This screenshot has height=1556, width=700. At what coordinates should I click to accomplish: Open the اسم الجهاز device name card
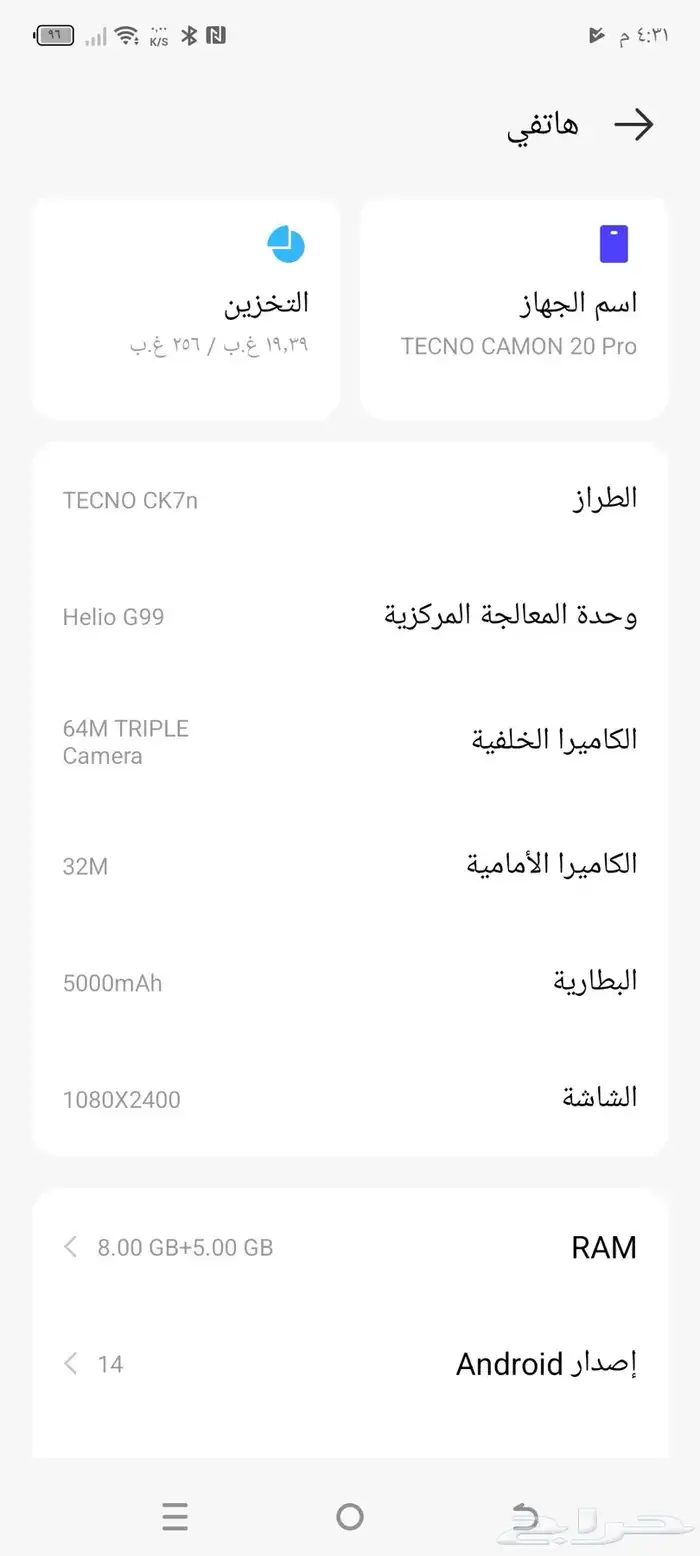click(514, 308)
